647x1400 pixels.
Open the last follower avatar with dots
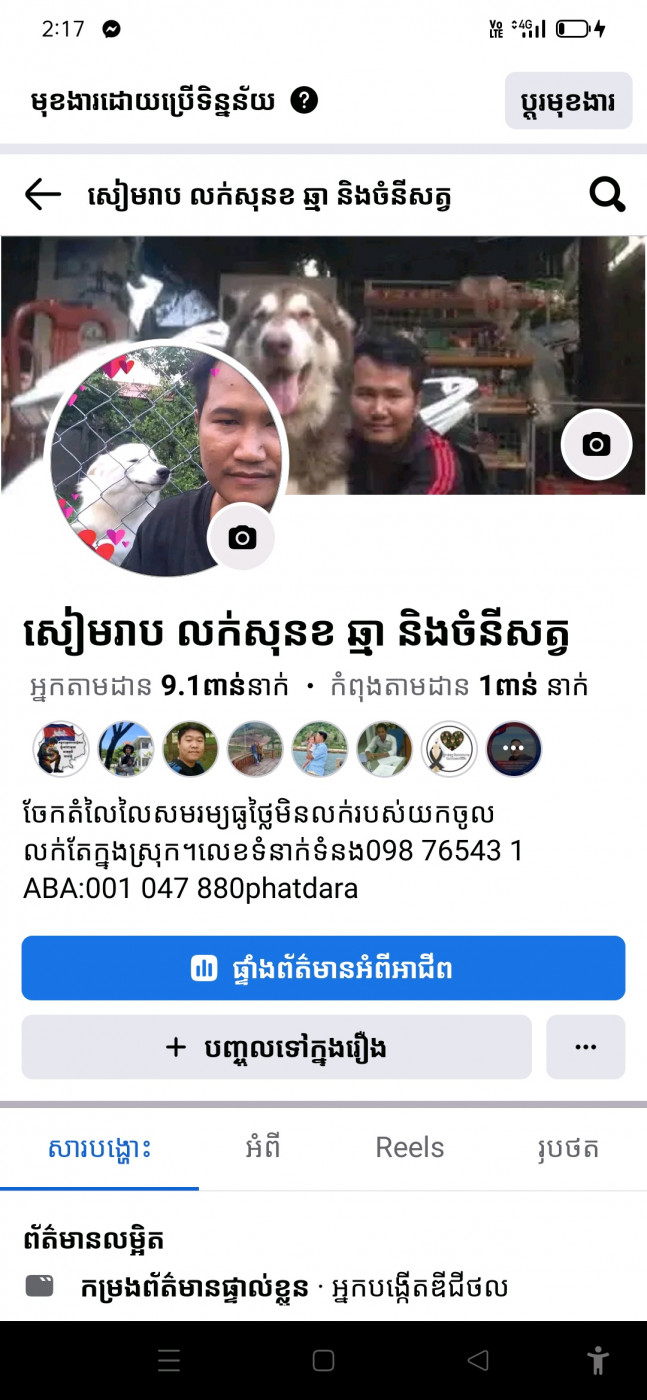514,749
